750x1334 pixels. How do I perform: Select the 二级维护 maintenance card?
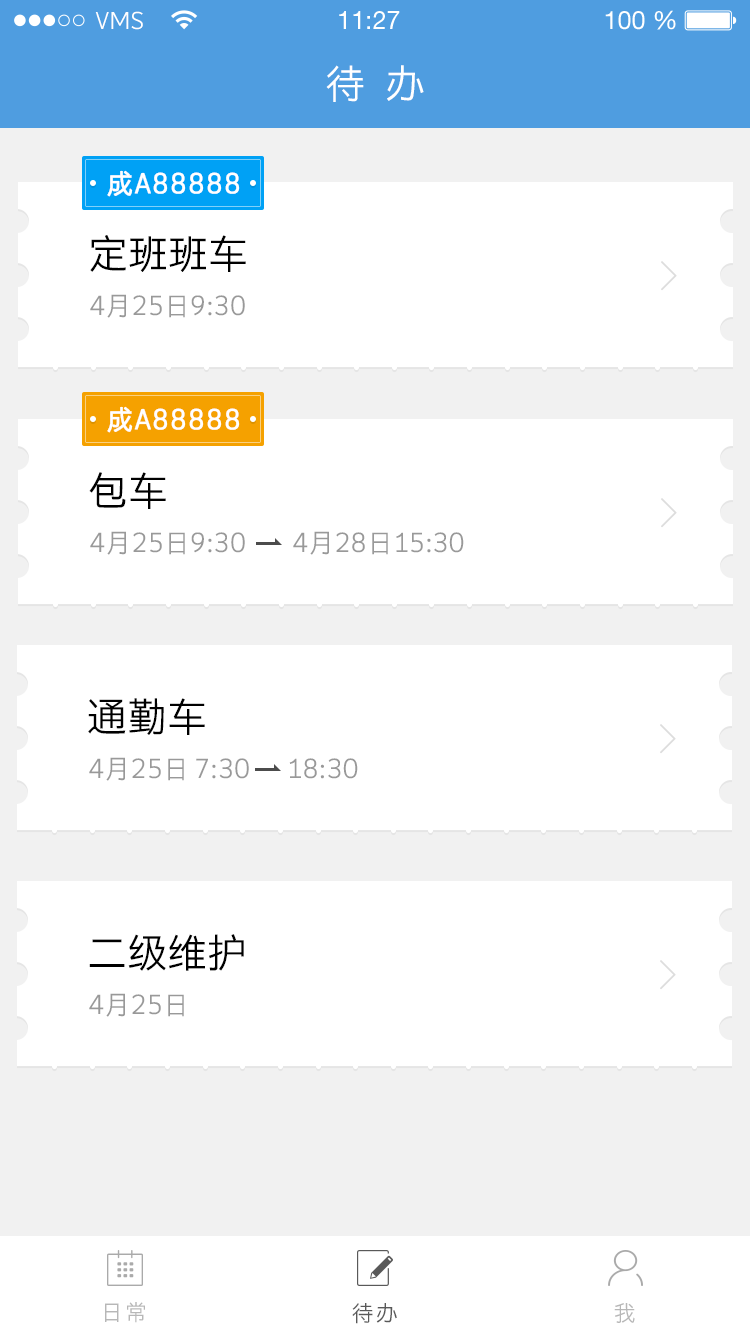click(375, 974)
